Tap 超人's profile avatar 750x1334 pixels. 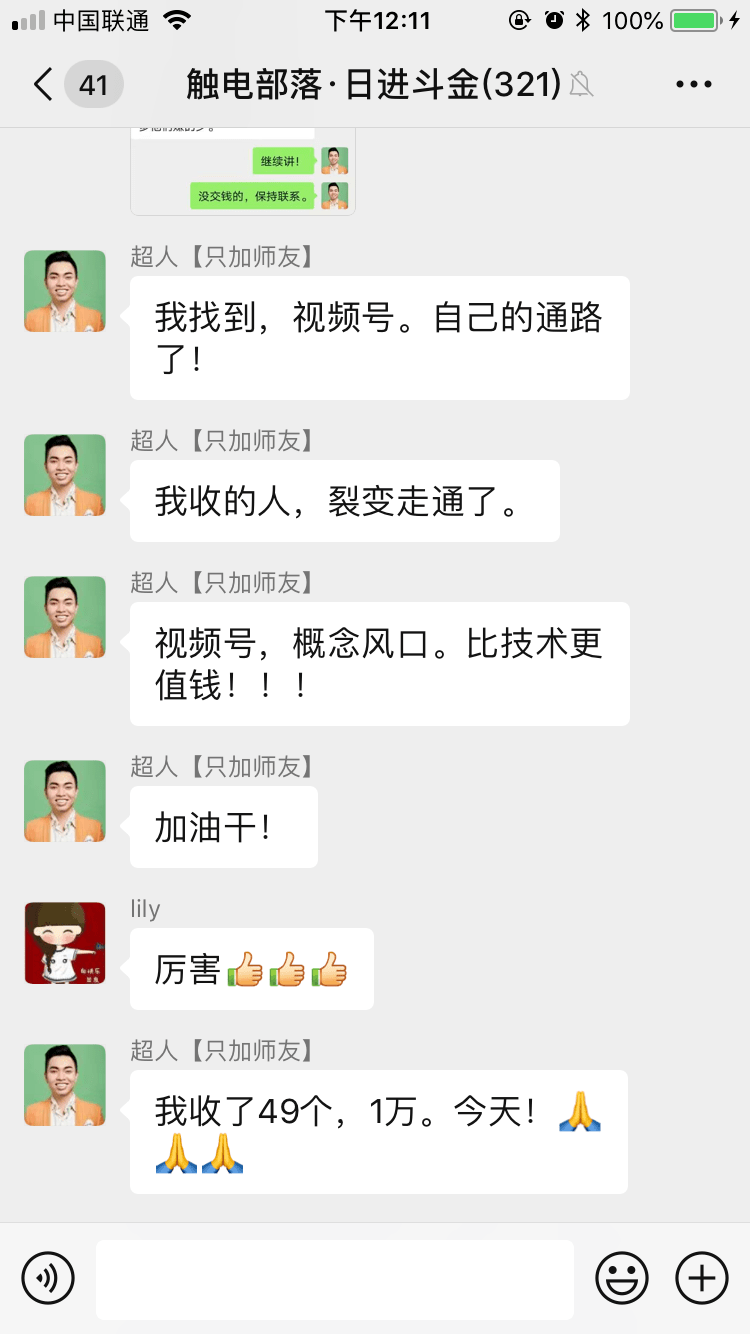(x=64, y=291)
